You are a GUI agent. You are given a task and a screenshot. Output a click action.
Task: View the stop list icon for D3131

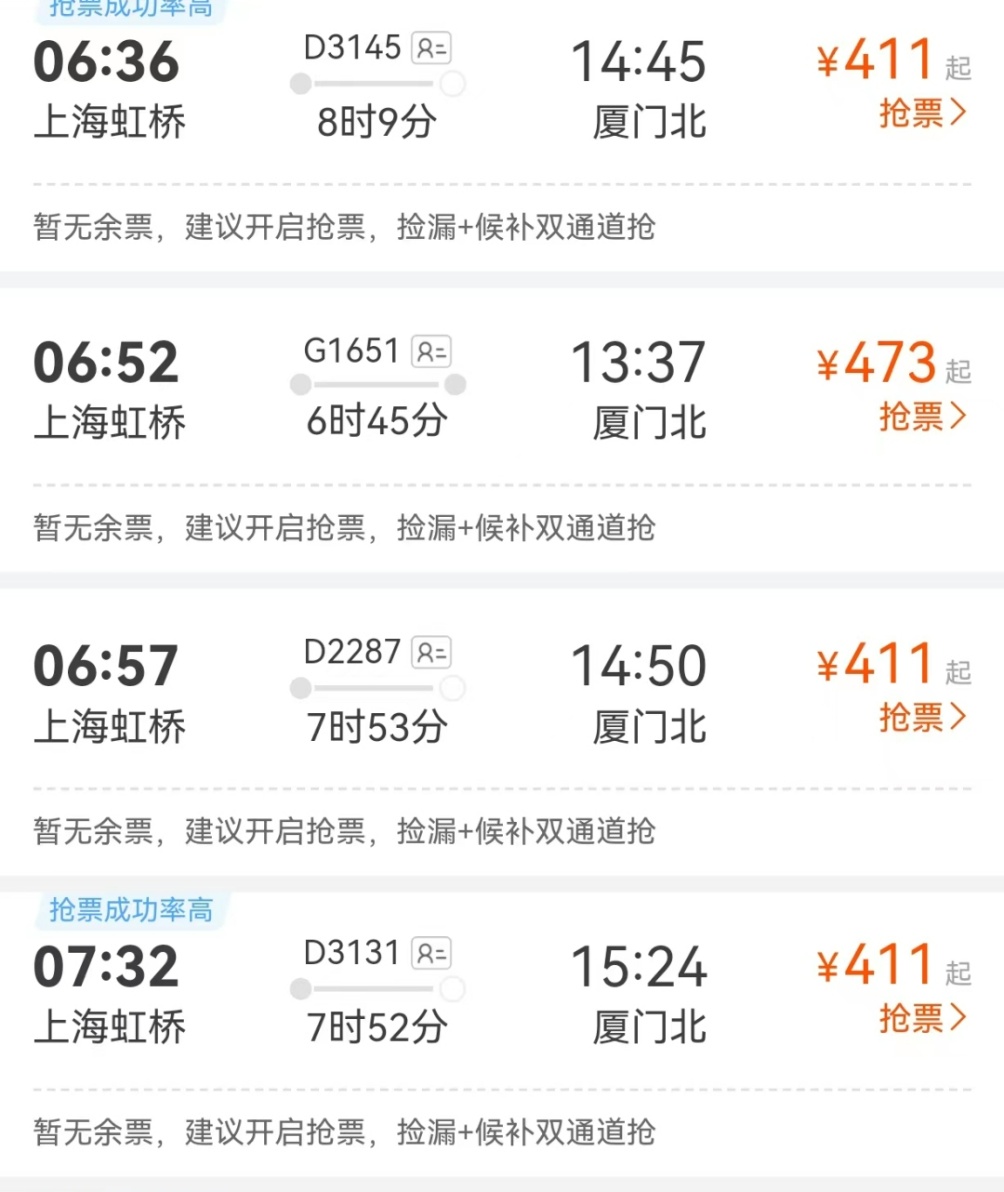432,953
